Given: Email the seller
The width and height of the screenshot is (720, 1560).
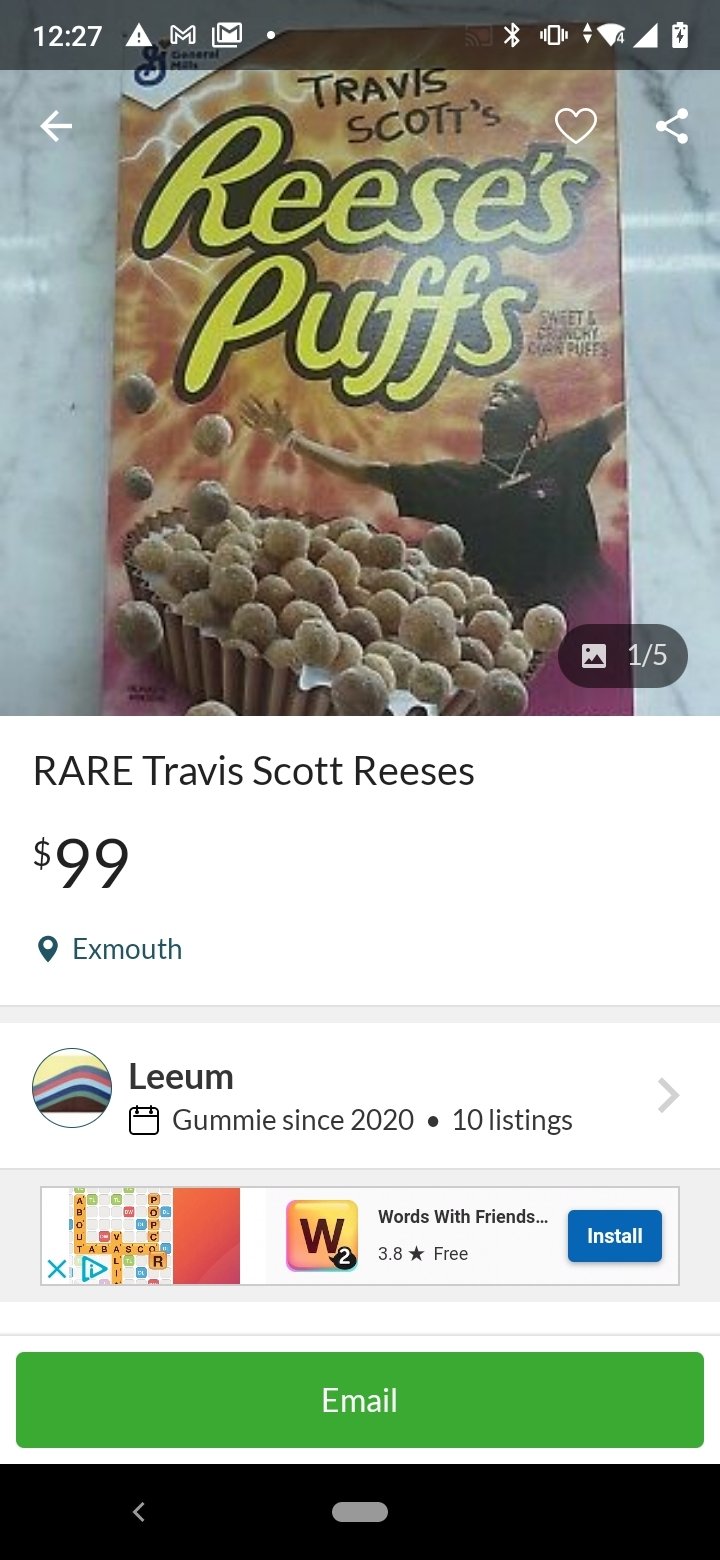Looking at the screenshot, I should pos(360,1400).
